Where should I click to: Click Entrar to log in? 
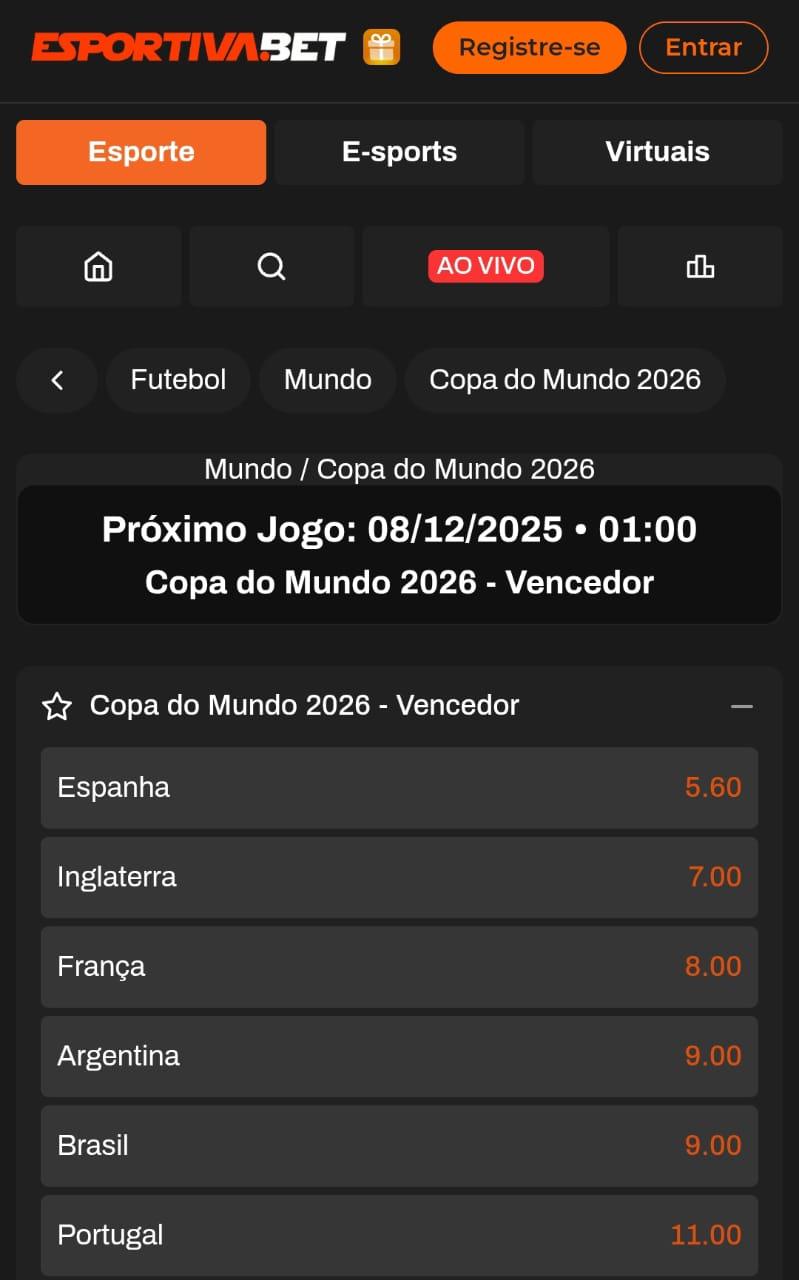(703, 47)
